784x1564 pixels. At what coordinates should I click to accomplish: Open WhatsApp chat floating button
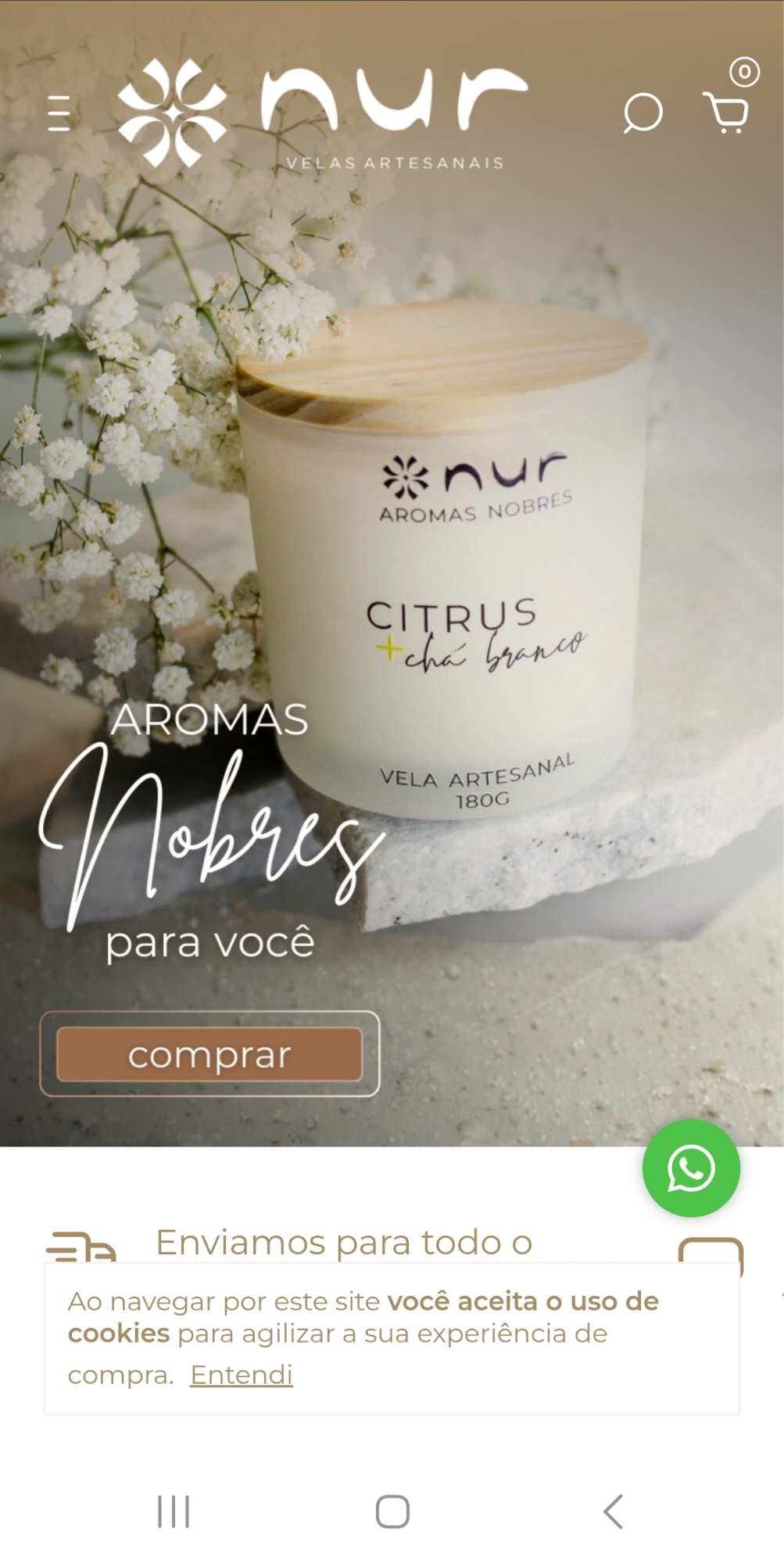pos(691,1168)
